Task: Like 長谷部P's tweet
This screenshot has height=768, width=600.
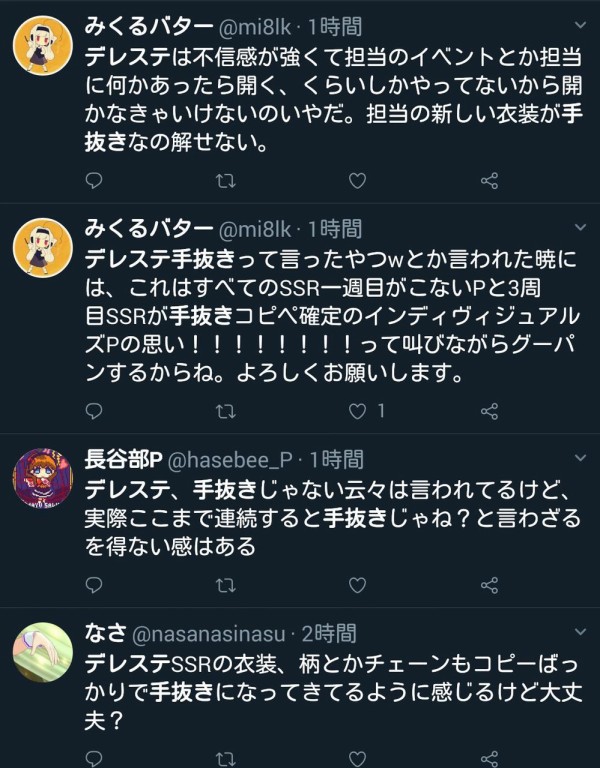Action: (x=357, y=584)
